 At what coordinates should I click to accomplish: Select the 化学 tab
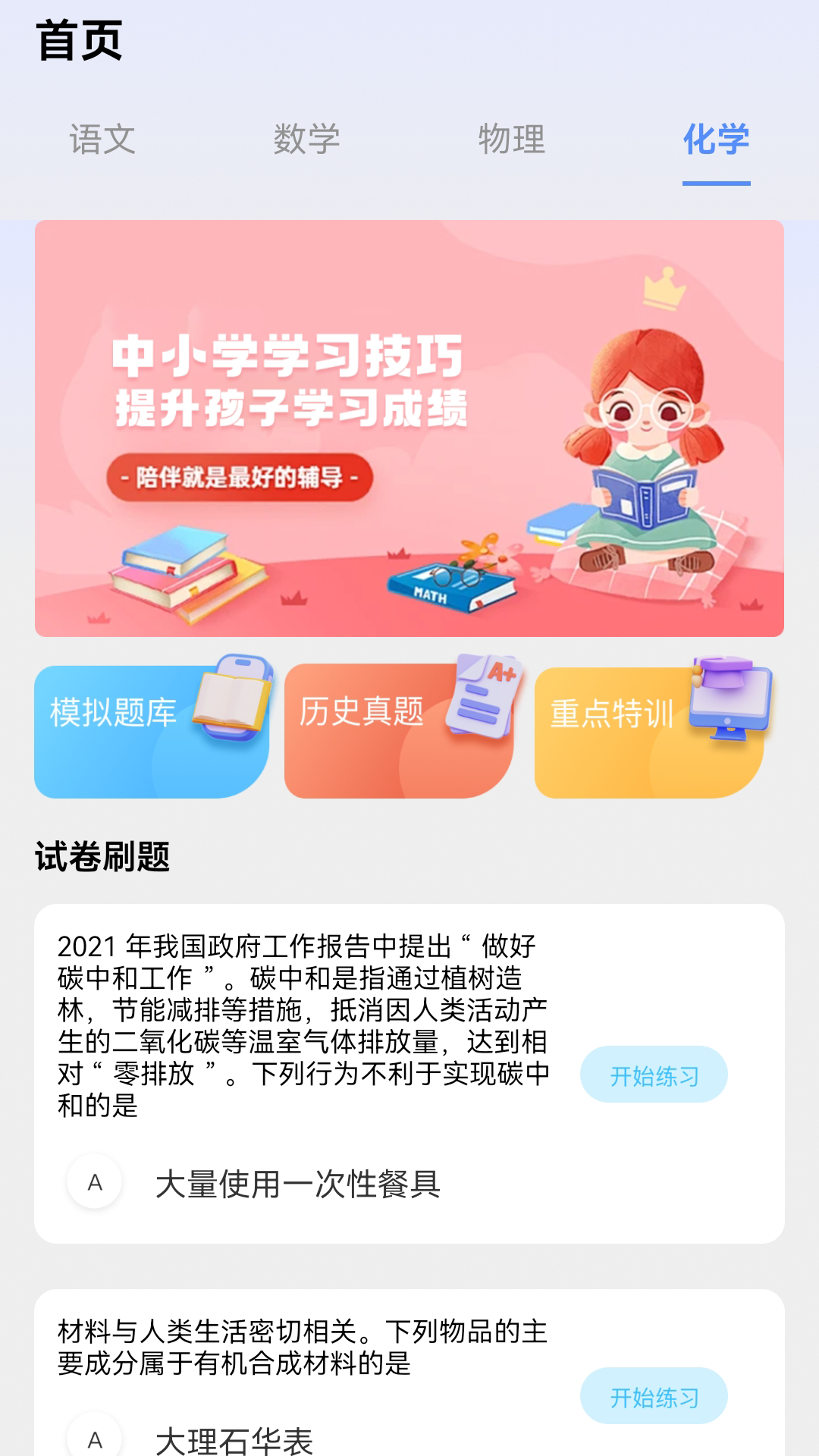pos(716,140)
